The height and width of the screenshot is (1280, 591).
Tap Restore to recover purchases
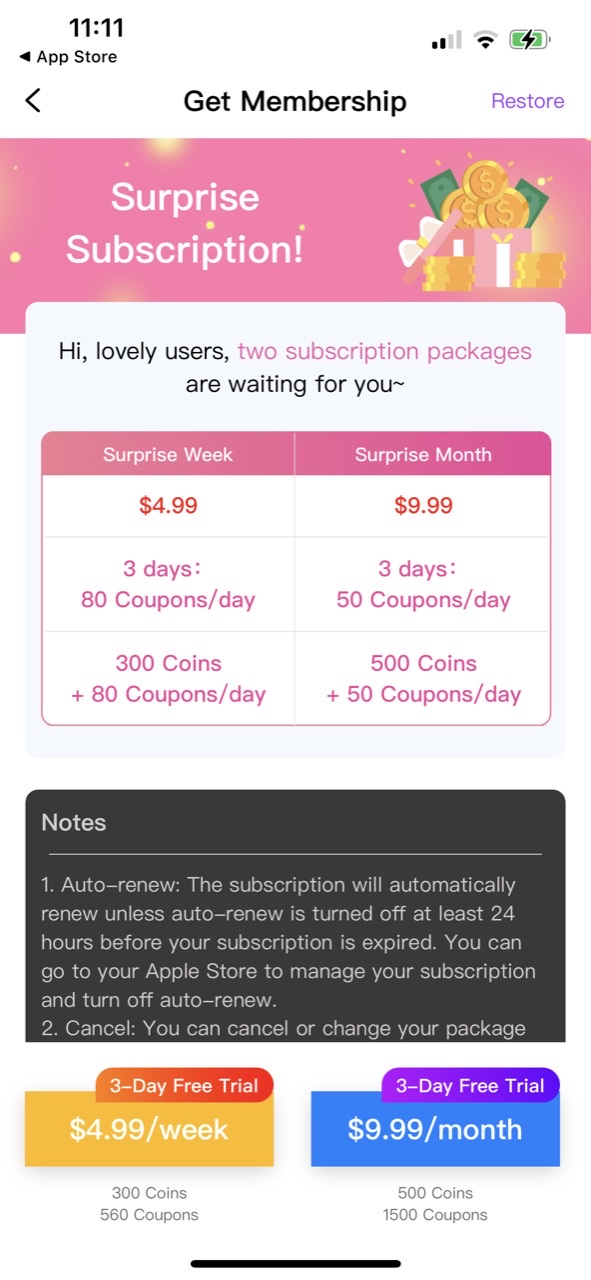pos(527,101)
